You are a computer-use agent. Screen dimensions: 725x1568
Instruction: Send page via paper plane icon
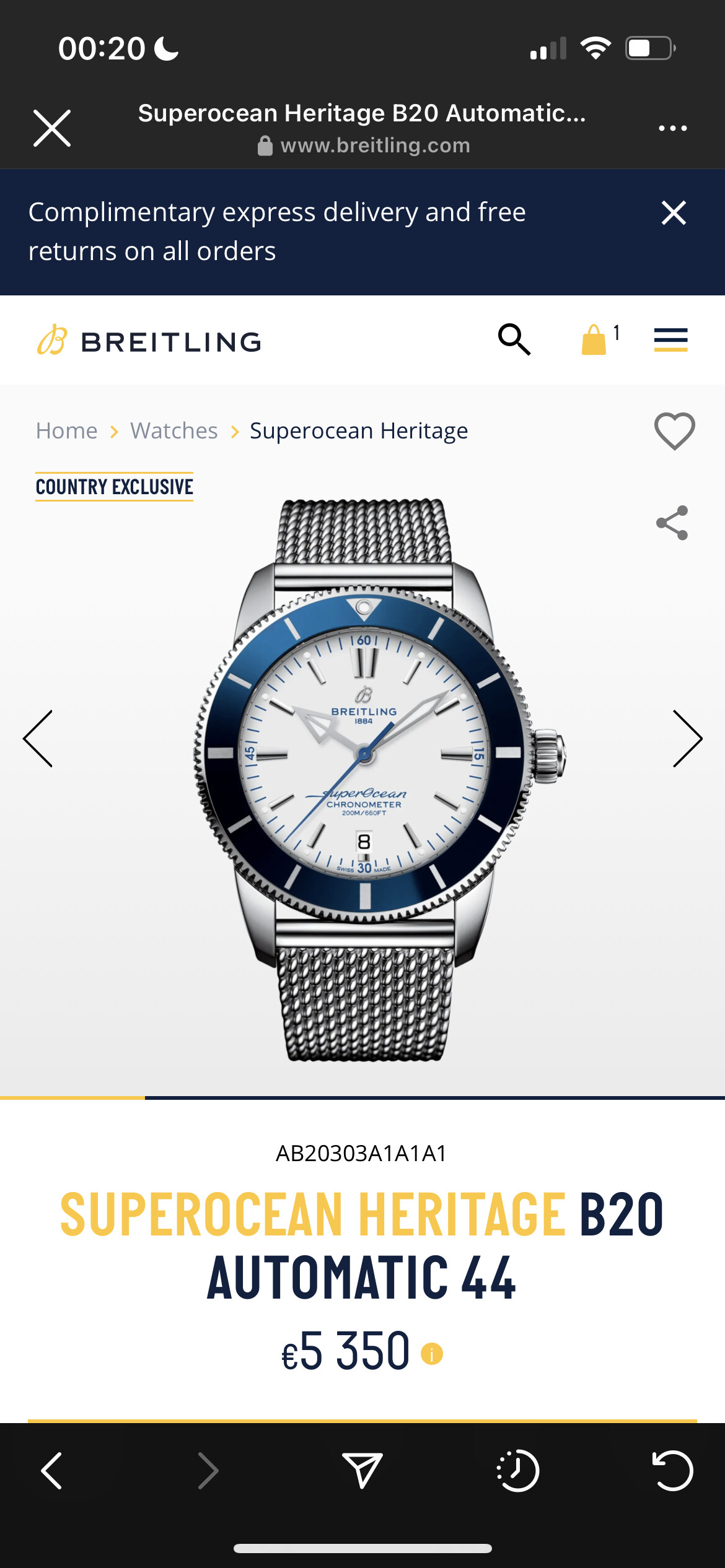click(362, 1470)
